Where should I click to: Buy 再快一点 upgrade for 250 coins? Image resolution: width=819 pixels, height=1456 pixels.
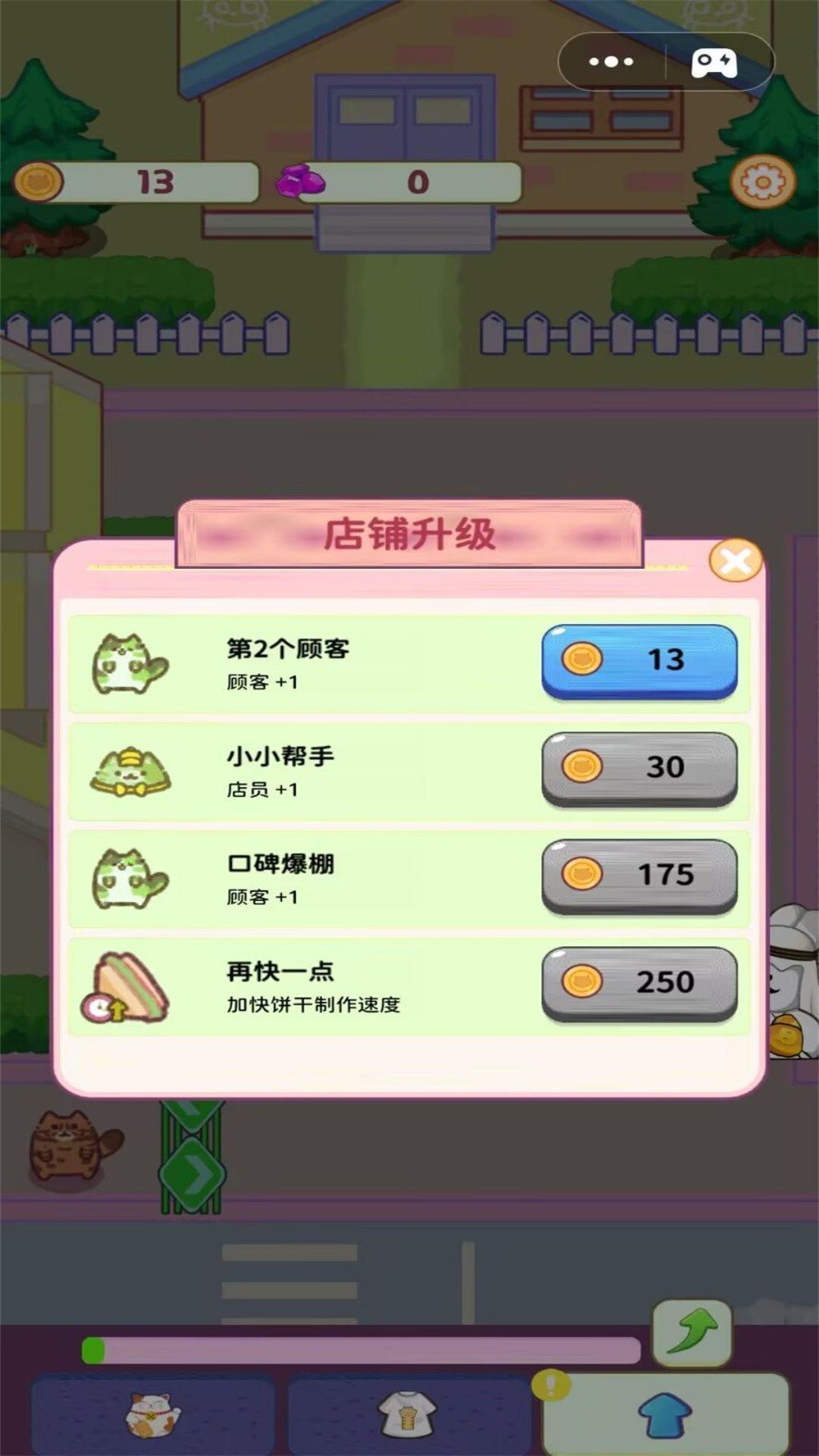pos(639,982)
